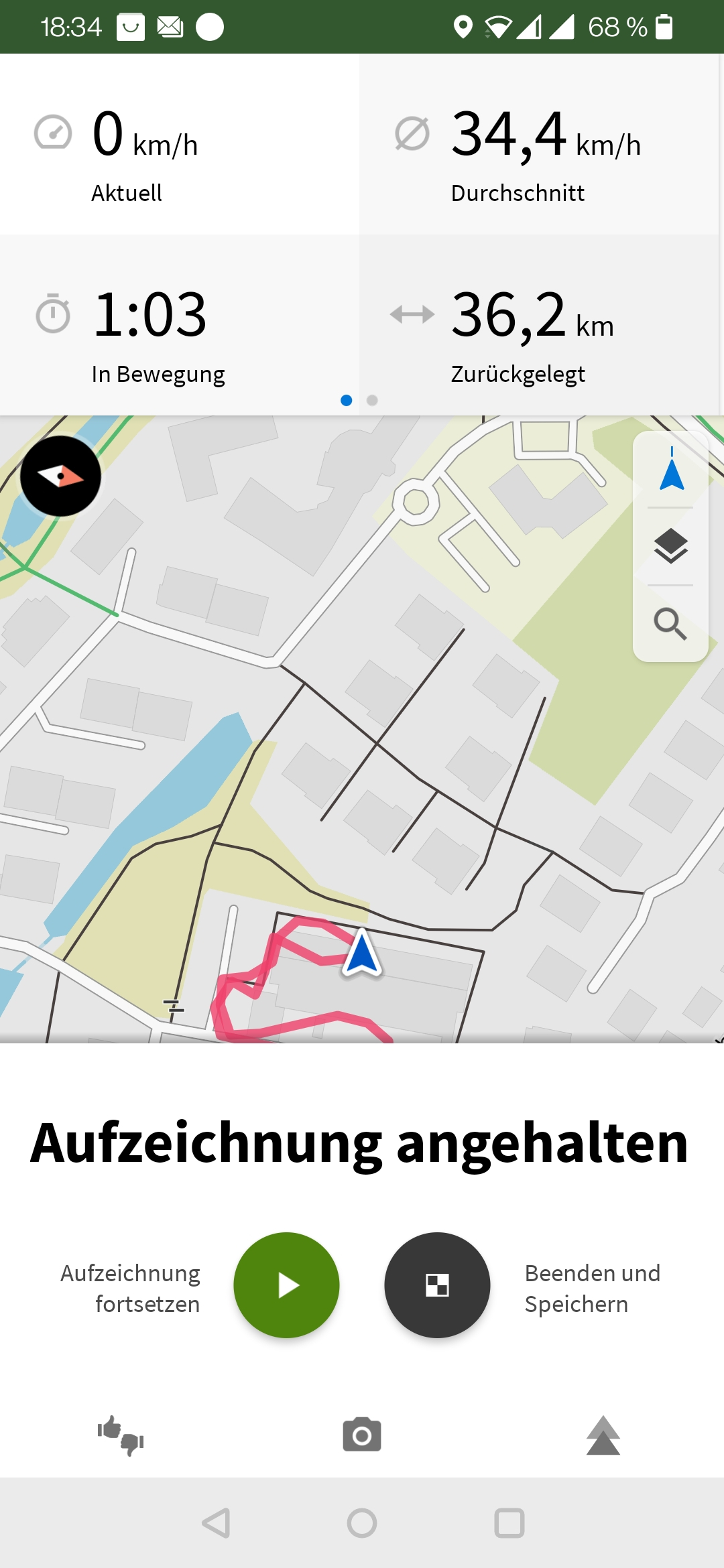Switch to second stats page dot

pyautogui.click(x=372, y=400)
